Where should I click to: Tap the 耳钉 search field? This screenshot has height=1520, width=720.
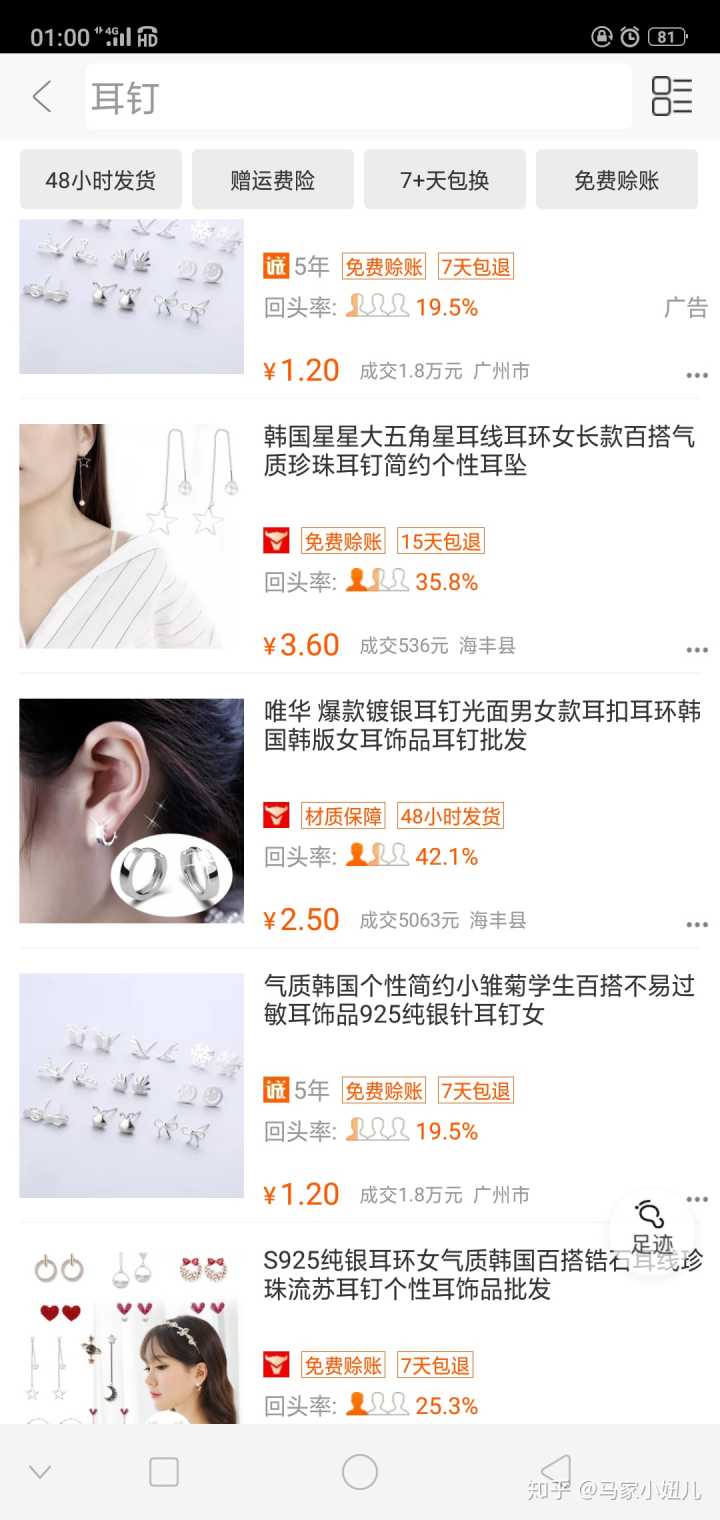click(x=358, y=97)
